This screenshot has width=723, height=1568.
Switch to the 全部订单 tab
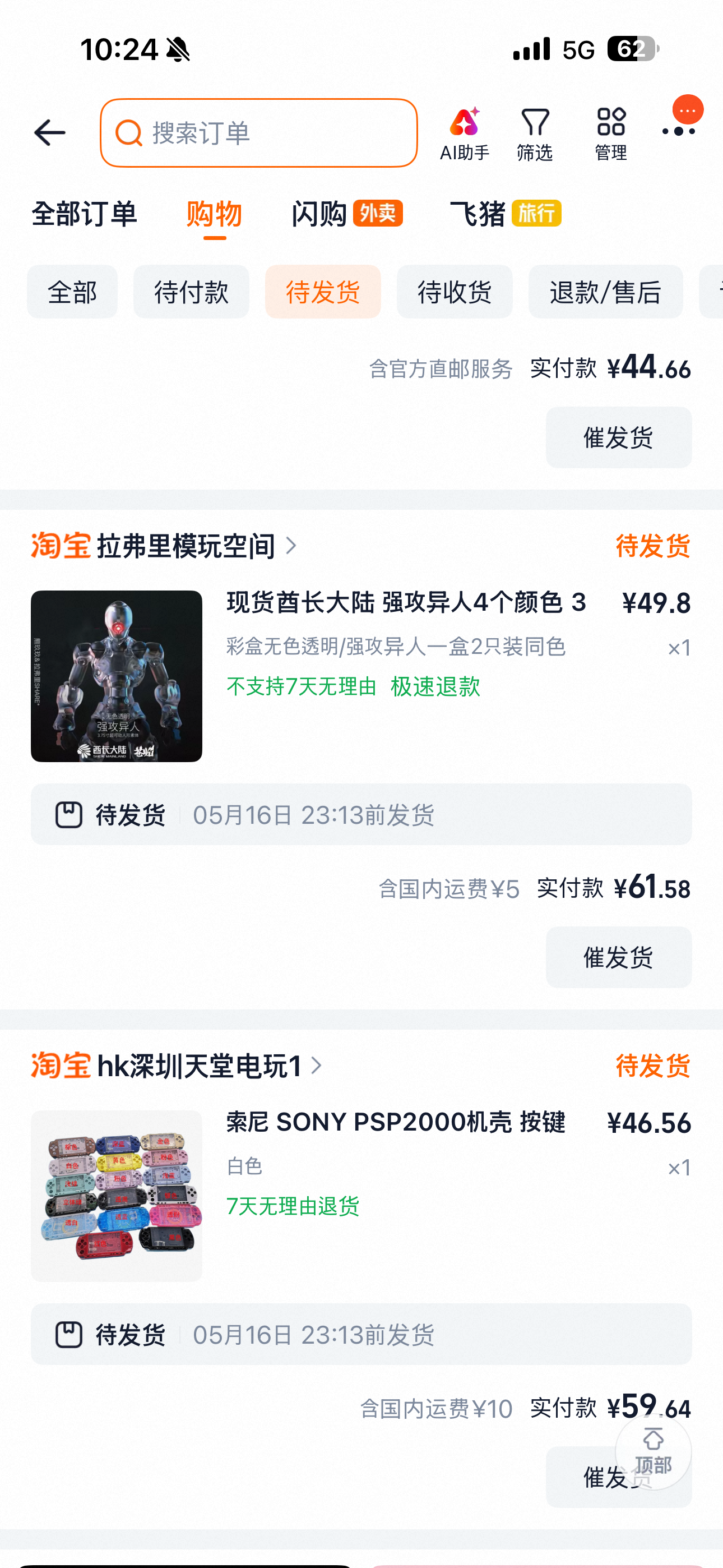click(84, 214)
